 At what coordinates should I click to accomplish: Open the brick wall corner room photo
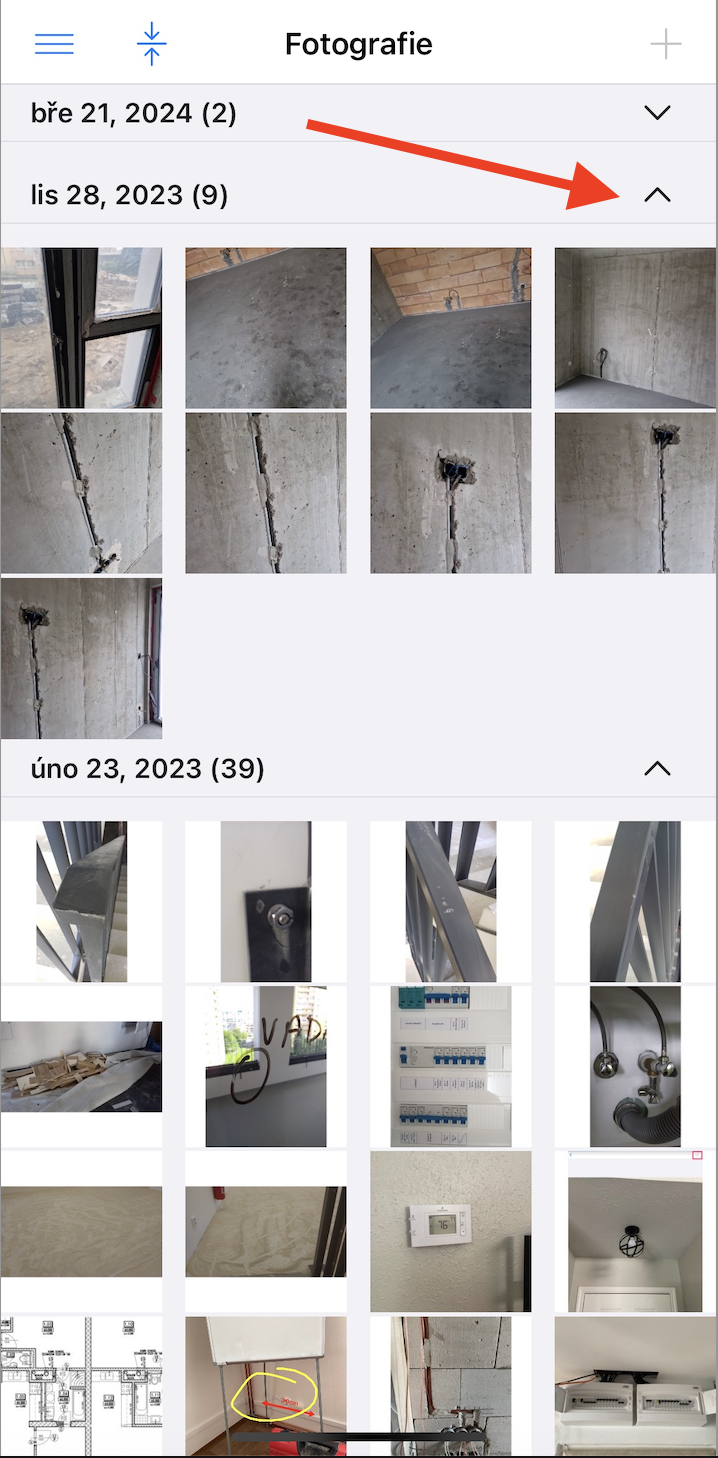click(450, 328)
